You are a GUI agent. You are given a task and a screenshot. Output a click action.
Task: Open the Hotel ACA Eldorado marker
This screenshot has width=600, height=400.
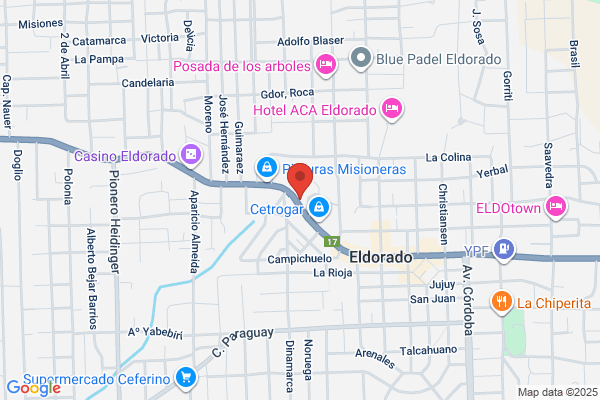391,108
